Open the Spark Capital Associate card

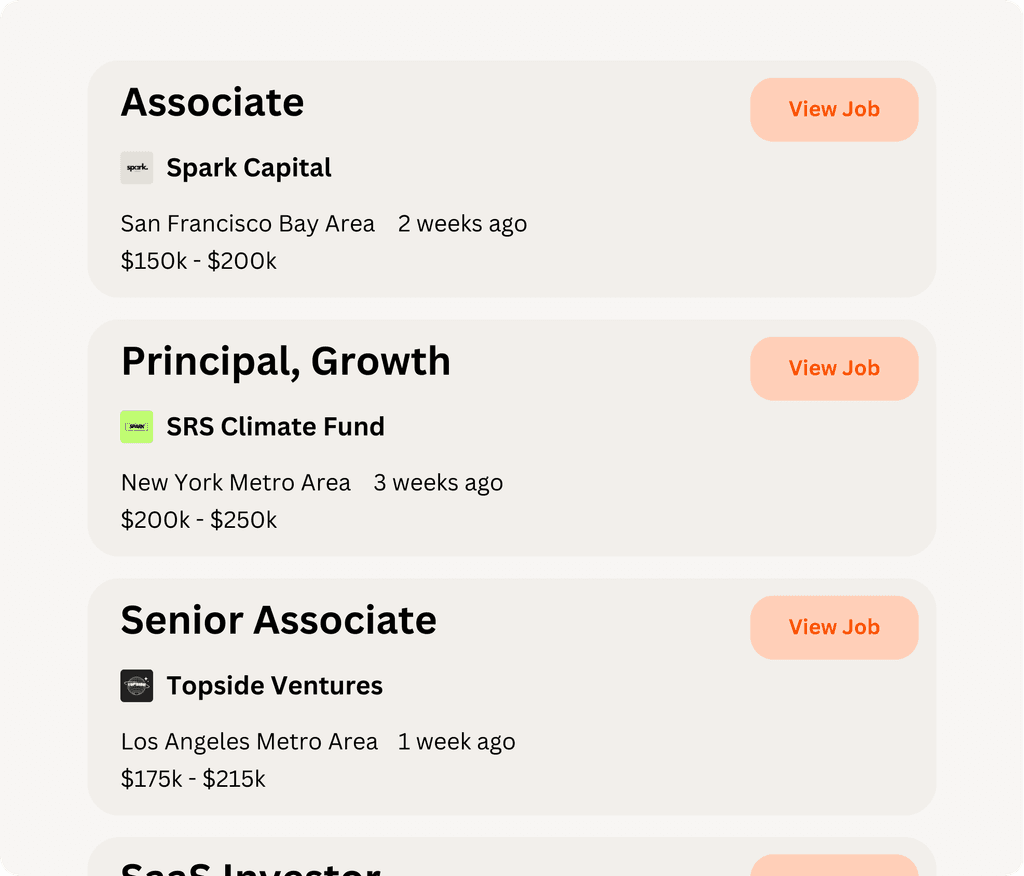[511, 179]
